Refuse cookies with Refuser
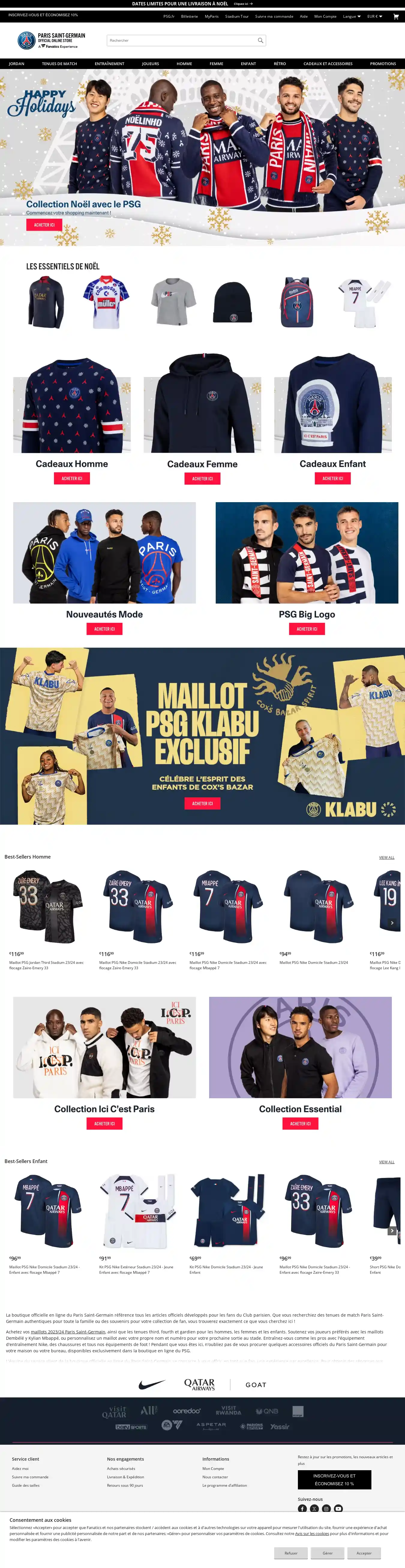This screenshot has width=405, height=1568. click(x=291, y=1553)
